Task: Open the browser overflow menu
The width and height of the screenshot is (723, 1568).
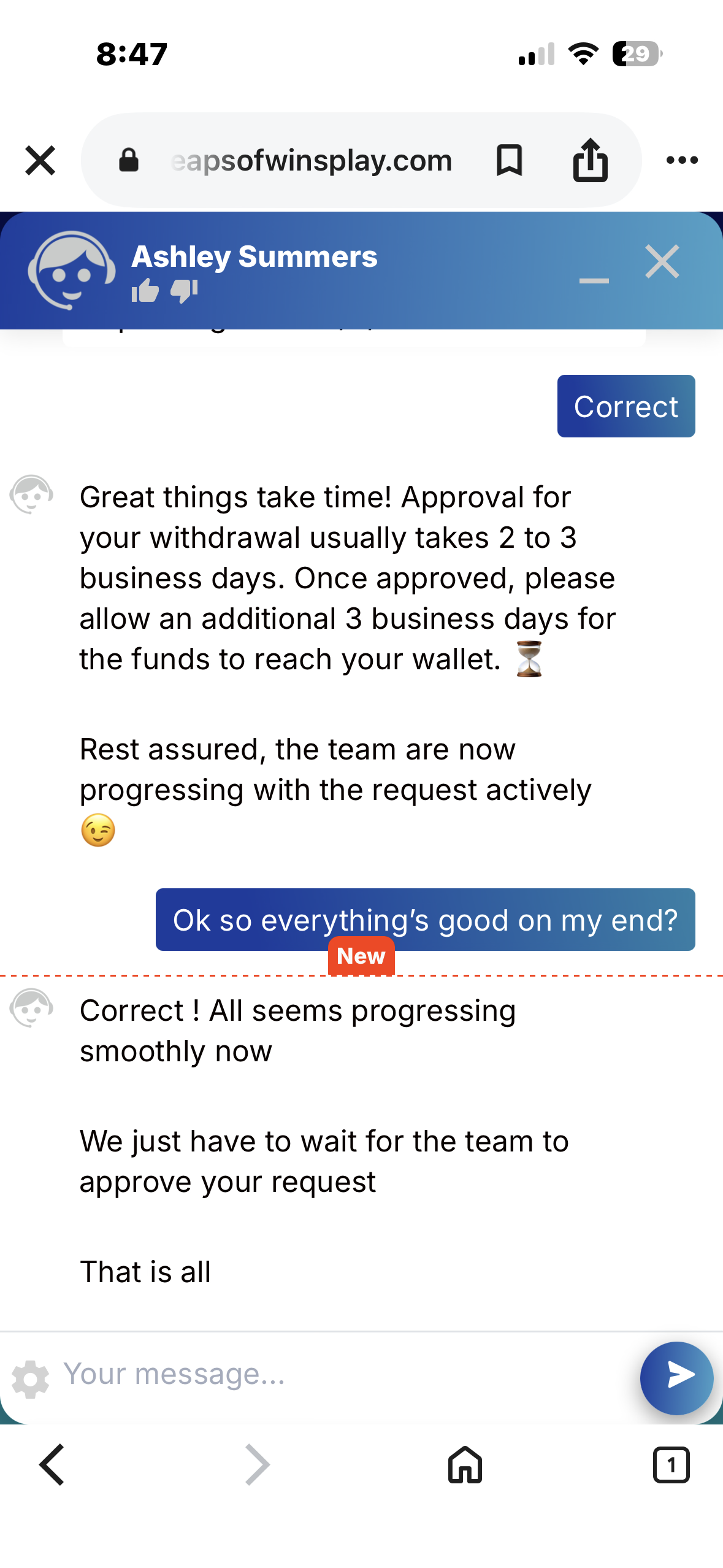Action: (x=682, y=161)
